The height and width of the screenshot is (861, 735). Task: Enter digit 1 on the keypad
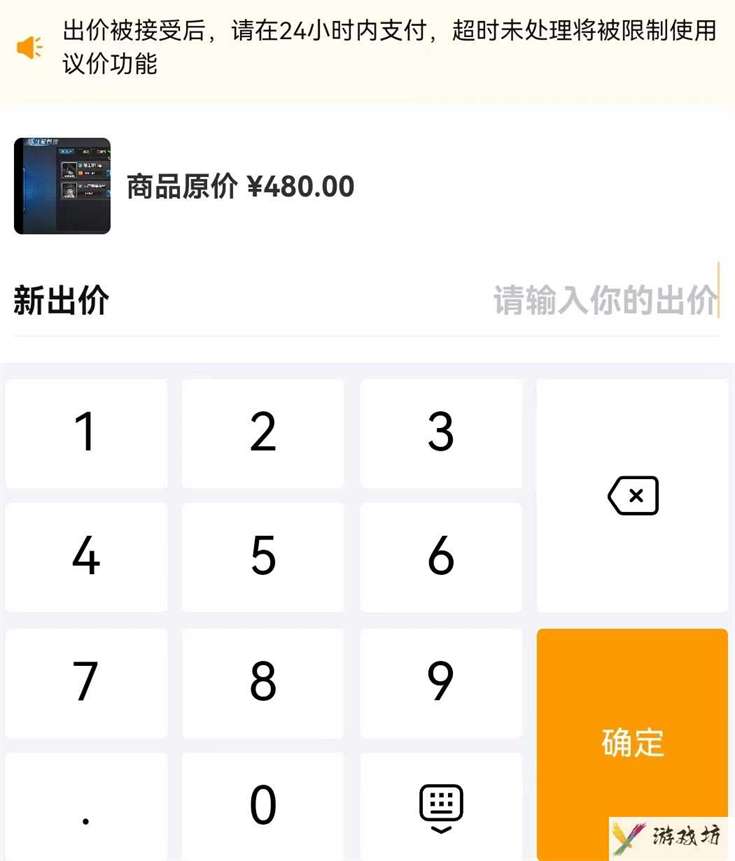coord(86,433)
